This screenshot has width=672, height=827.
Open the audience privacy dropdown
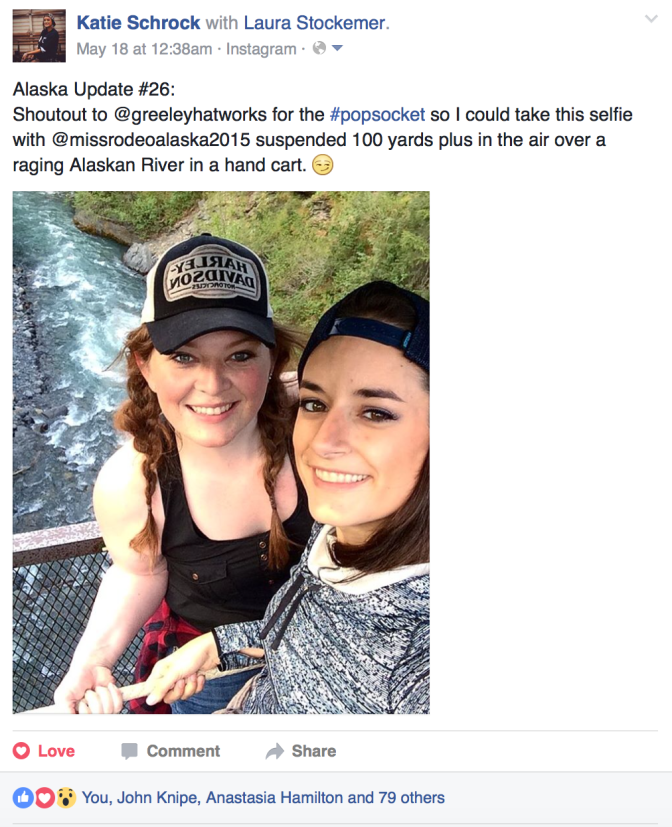tap(328, 48)
